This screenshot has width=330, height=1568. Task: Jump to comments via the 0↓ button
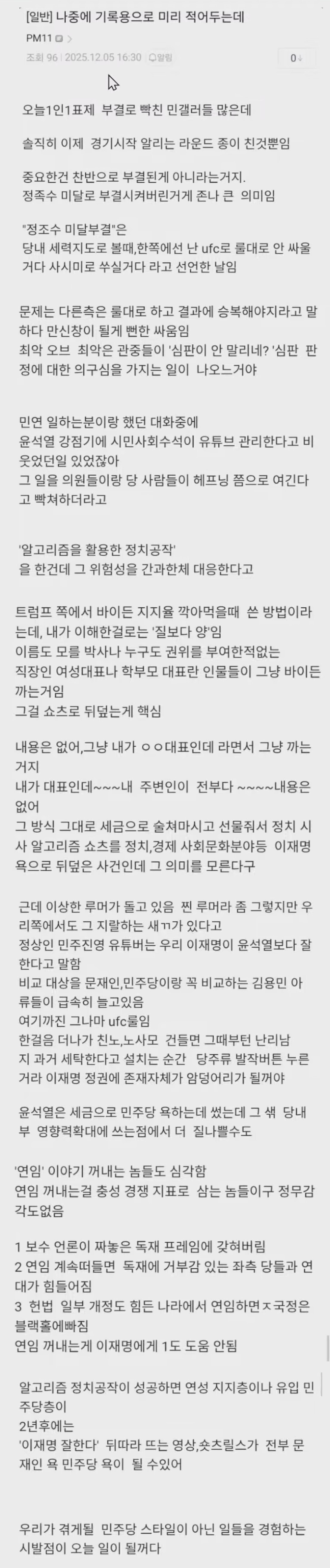297,58
